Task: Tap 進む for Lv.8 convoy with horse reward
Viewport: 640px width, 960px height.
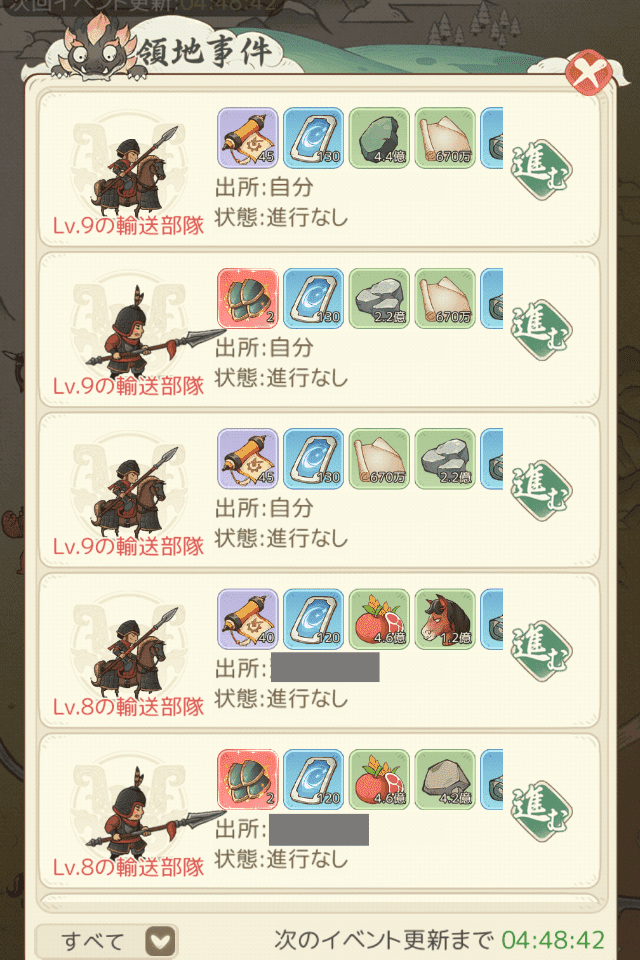Action: point(540,649)
